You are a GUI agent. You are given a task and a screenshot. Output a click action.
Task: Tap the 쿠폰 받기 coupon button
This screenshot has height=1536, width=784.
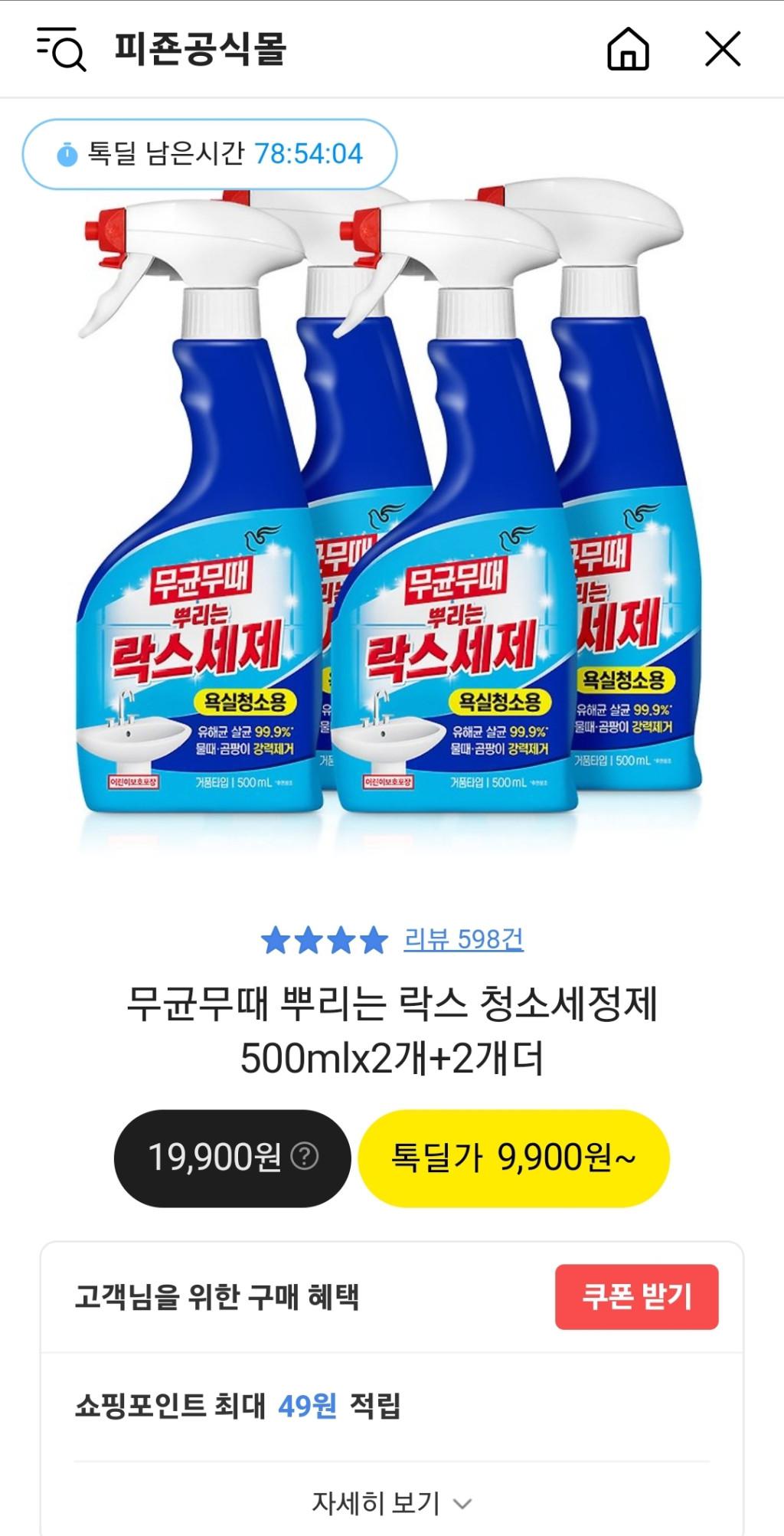(636, 1297)
